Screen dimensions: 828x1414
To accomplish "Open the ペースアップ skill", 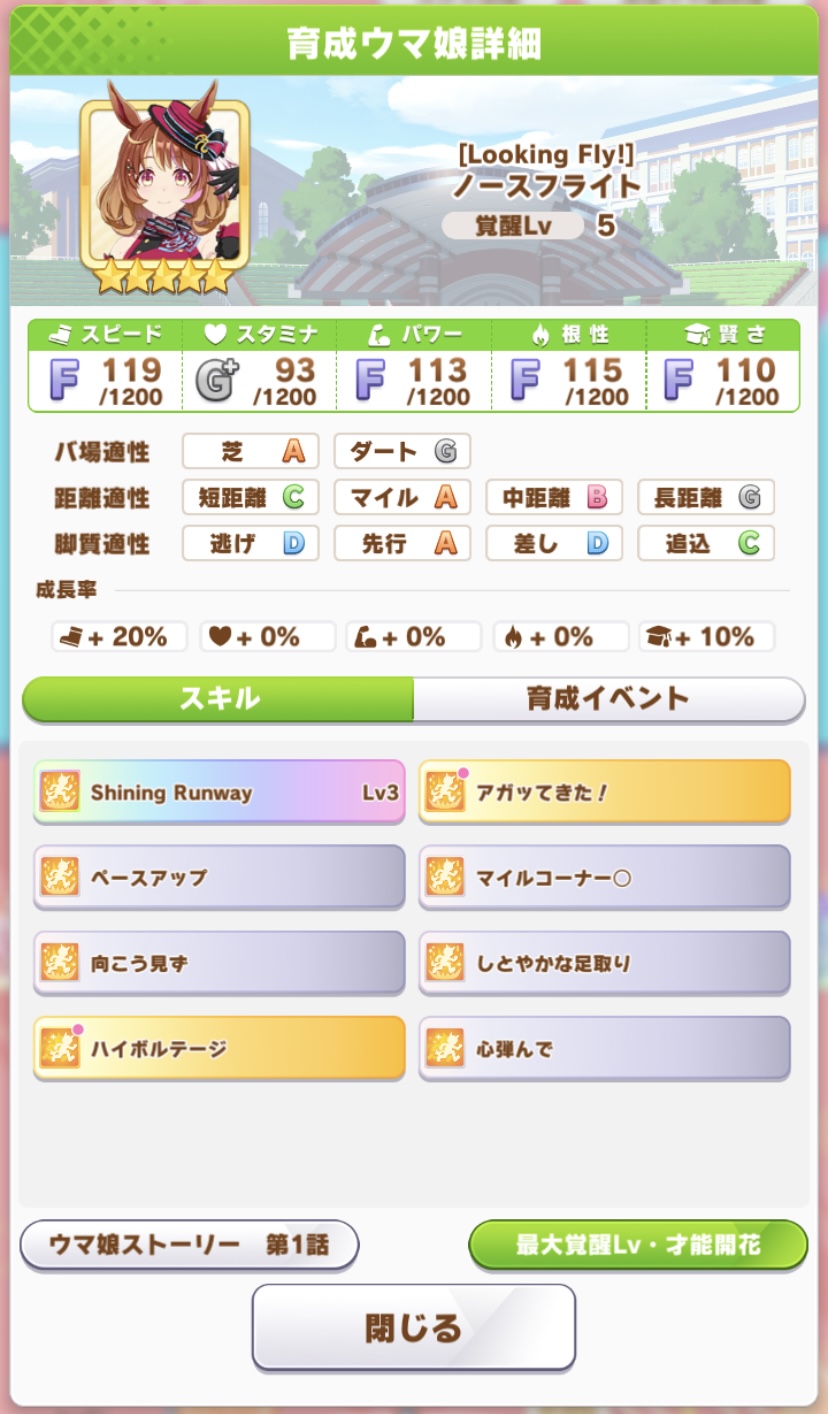I will [x=219, y=878].
